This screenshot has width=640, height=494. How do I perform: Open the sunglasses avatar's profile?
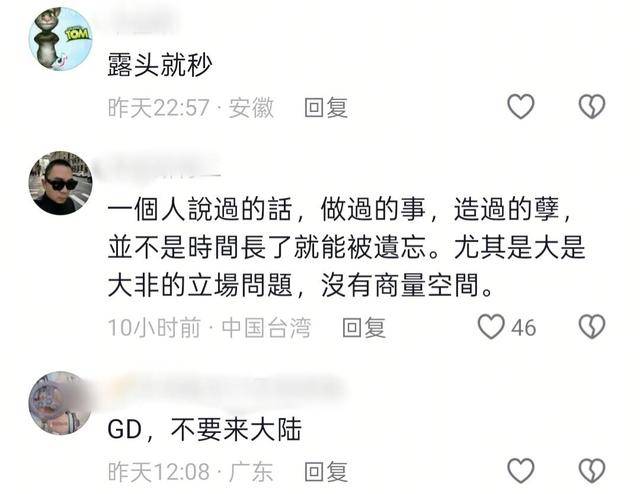[x=59, y=183]
